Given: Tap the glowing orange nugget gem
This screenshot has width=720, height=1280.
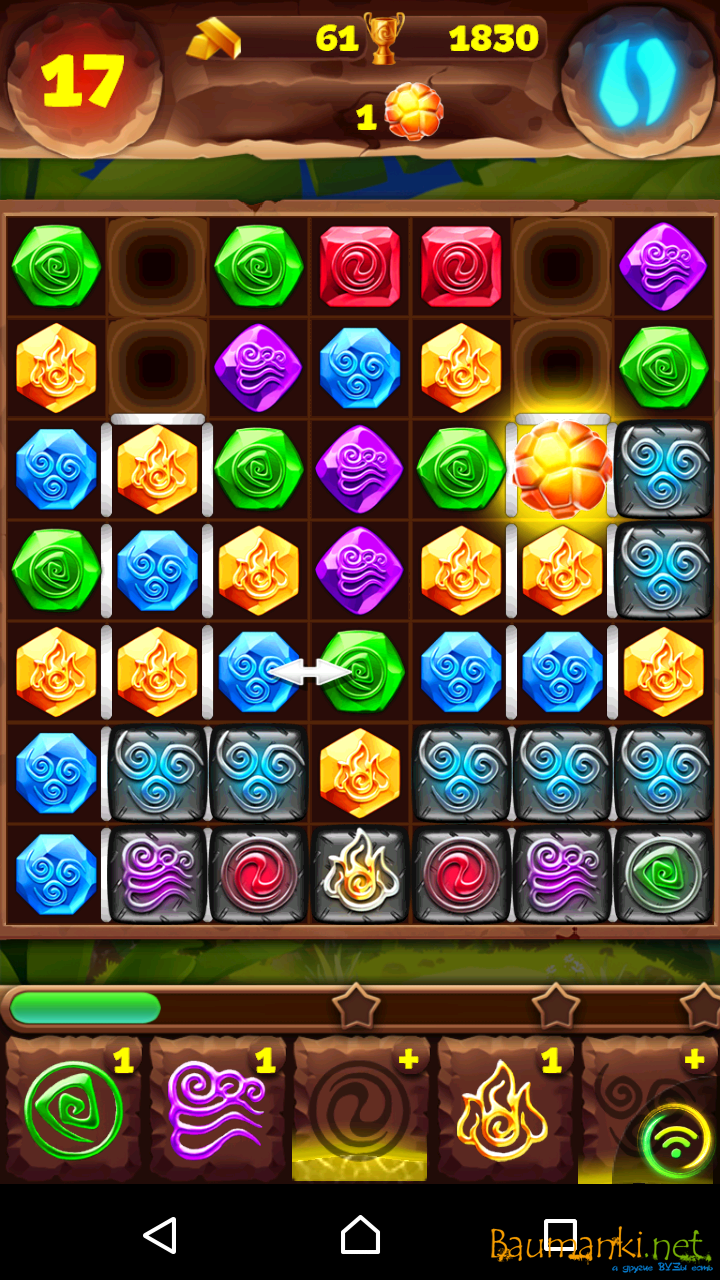Looking at the screenshot, I should pos(561,469).
